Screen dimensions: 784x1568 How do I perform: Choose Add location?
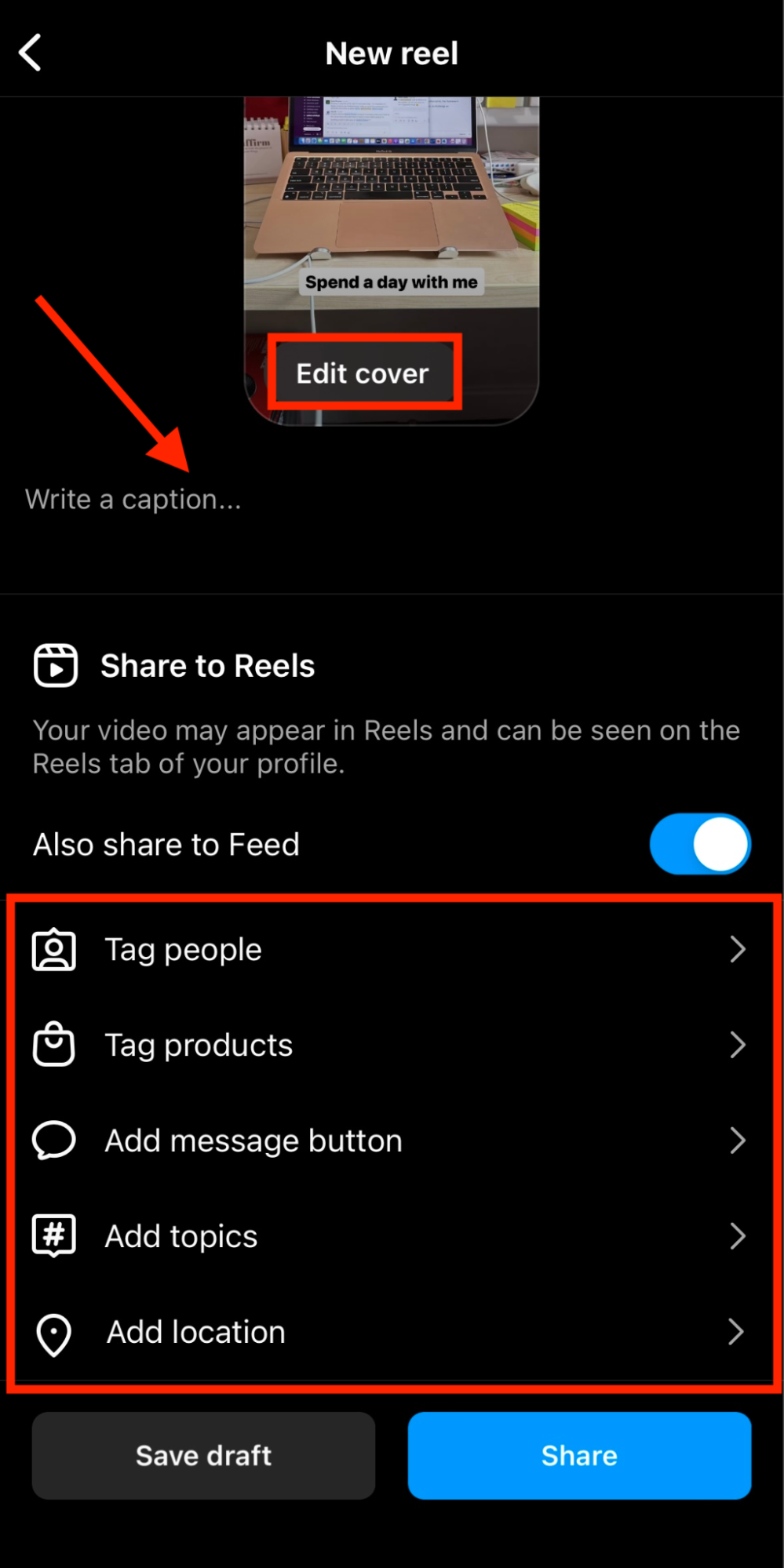[x=392, y=1332]
